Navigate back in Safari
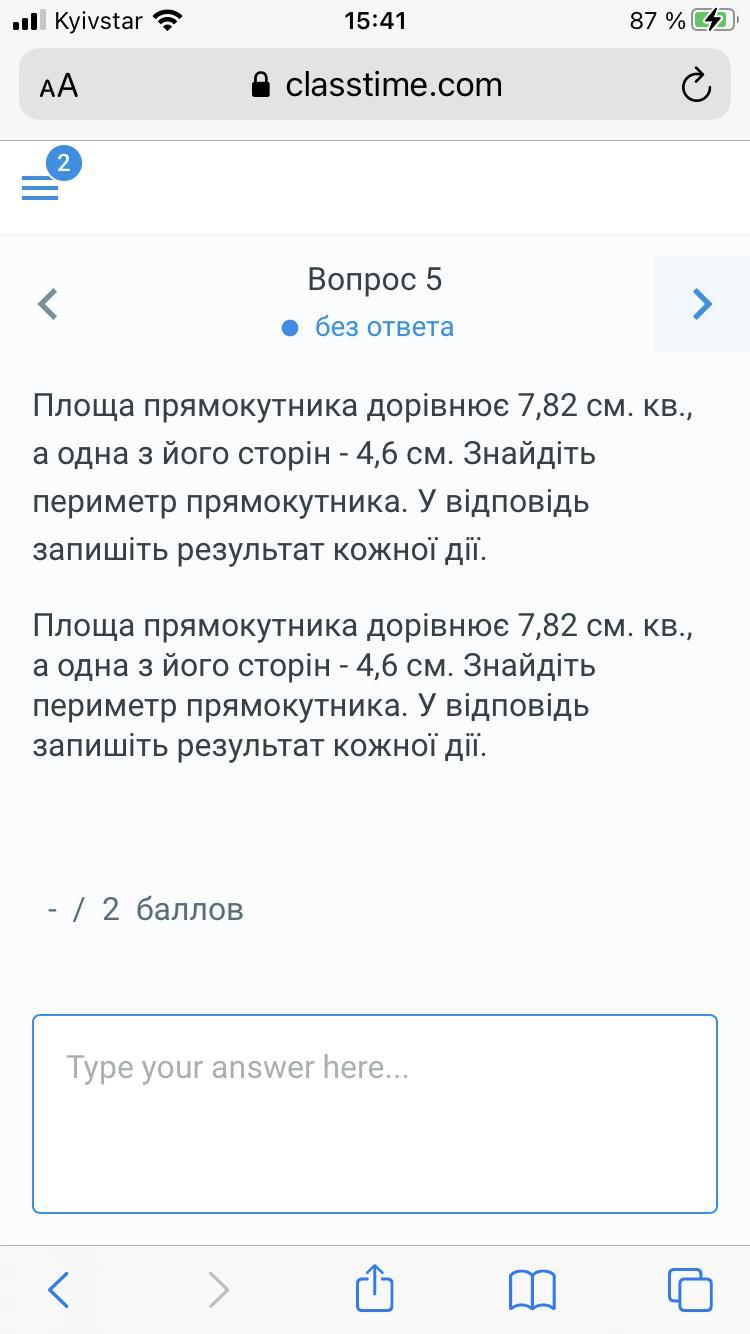The height and width of the screenshot is (1334, 750). pyautogui.click(x=59, y=1289)
